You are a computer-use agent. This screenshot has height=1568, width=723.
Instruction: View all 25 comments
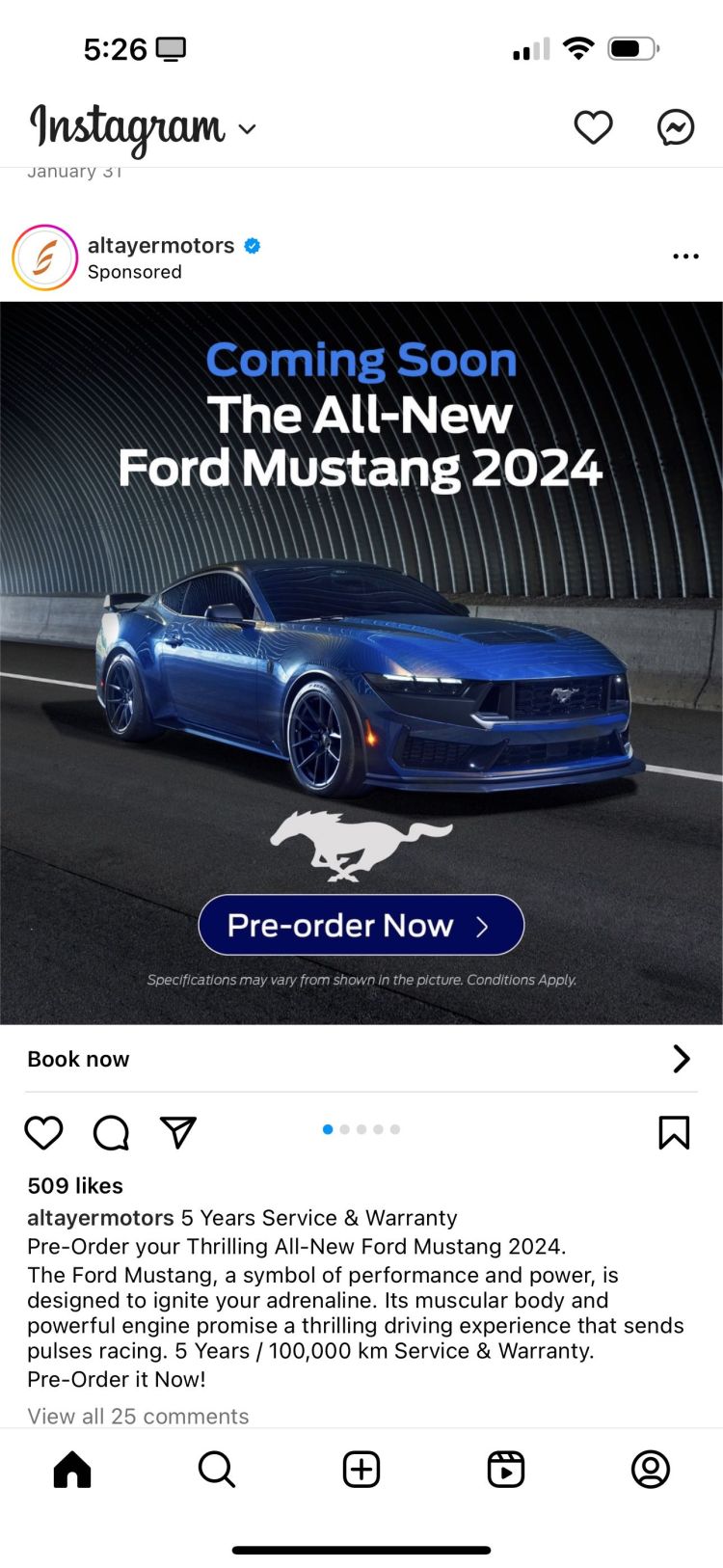138,1416
